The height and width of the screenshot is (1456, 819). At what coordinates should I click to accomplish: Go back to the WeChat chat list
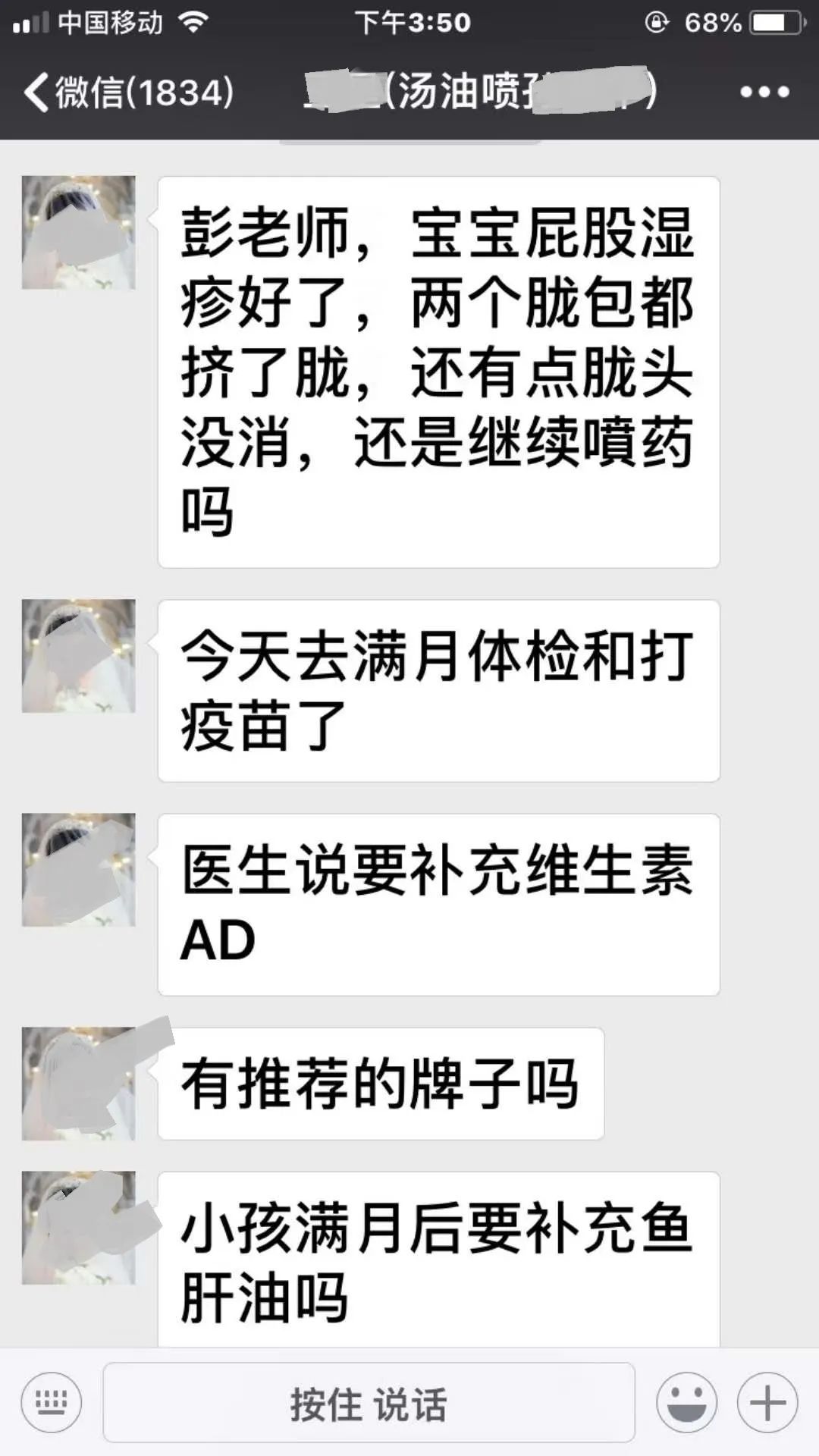pyautogui.click(x=127, y=93)
